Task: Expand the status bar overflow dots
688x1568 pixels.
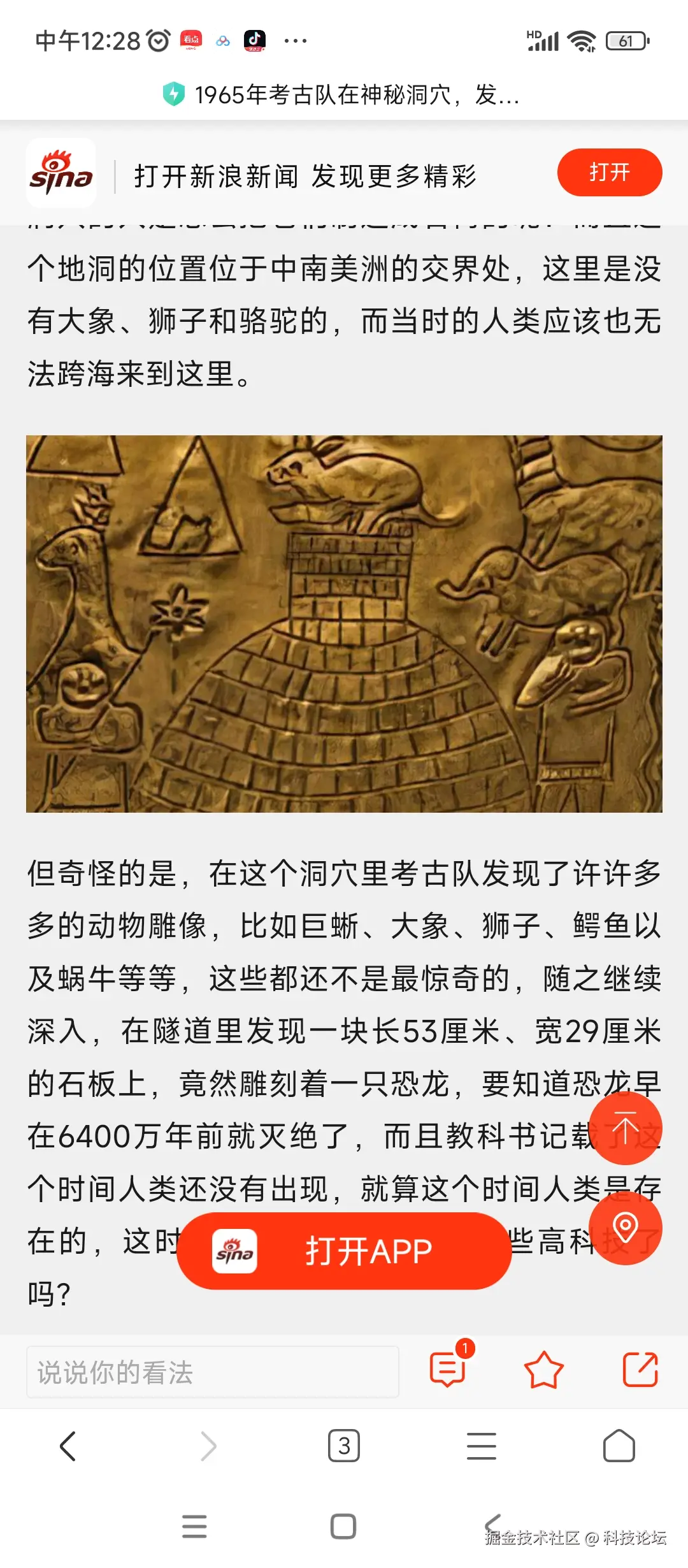Action: (x=297, y=40)
